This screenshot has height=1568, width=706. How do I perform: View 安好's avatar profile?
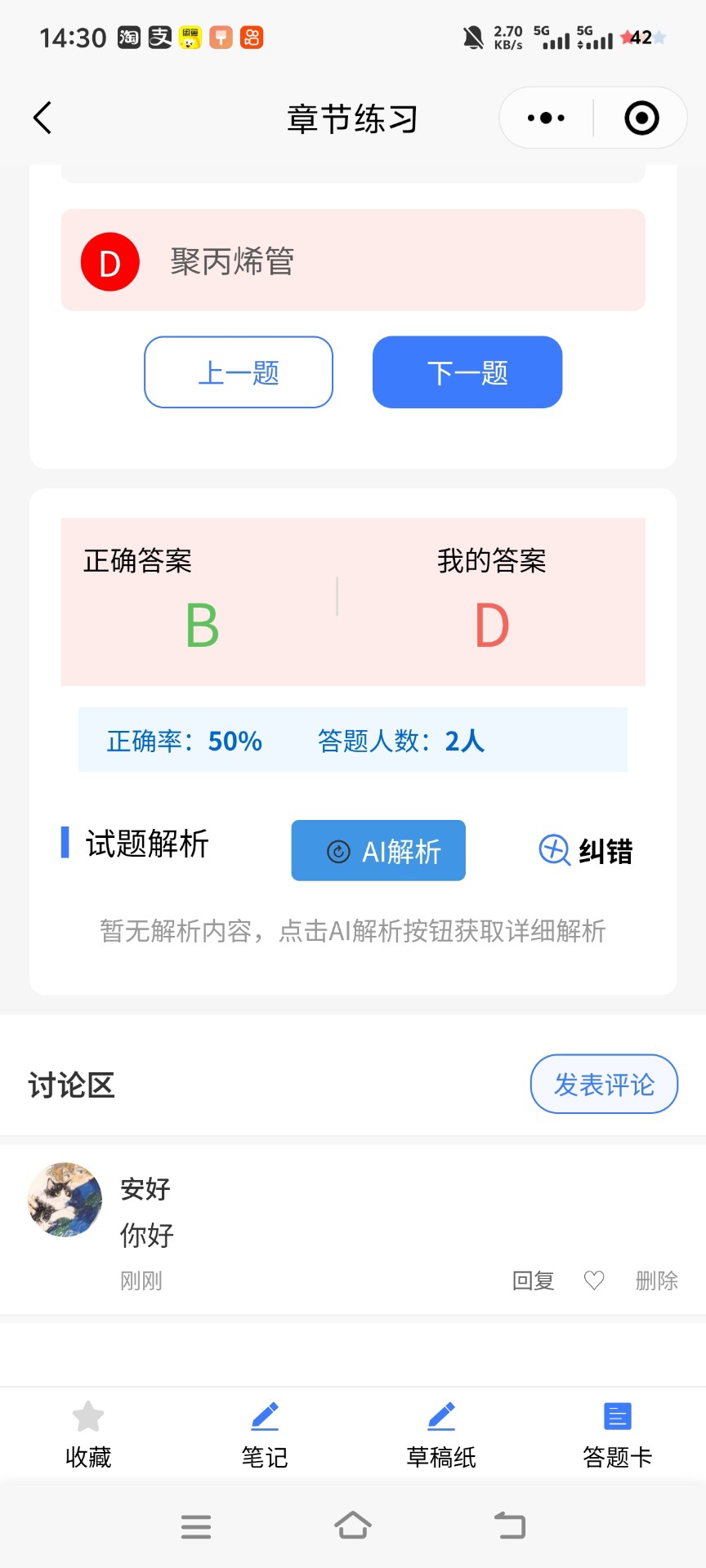point(65,1200)
